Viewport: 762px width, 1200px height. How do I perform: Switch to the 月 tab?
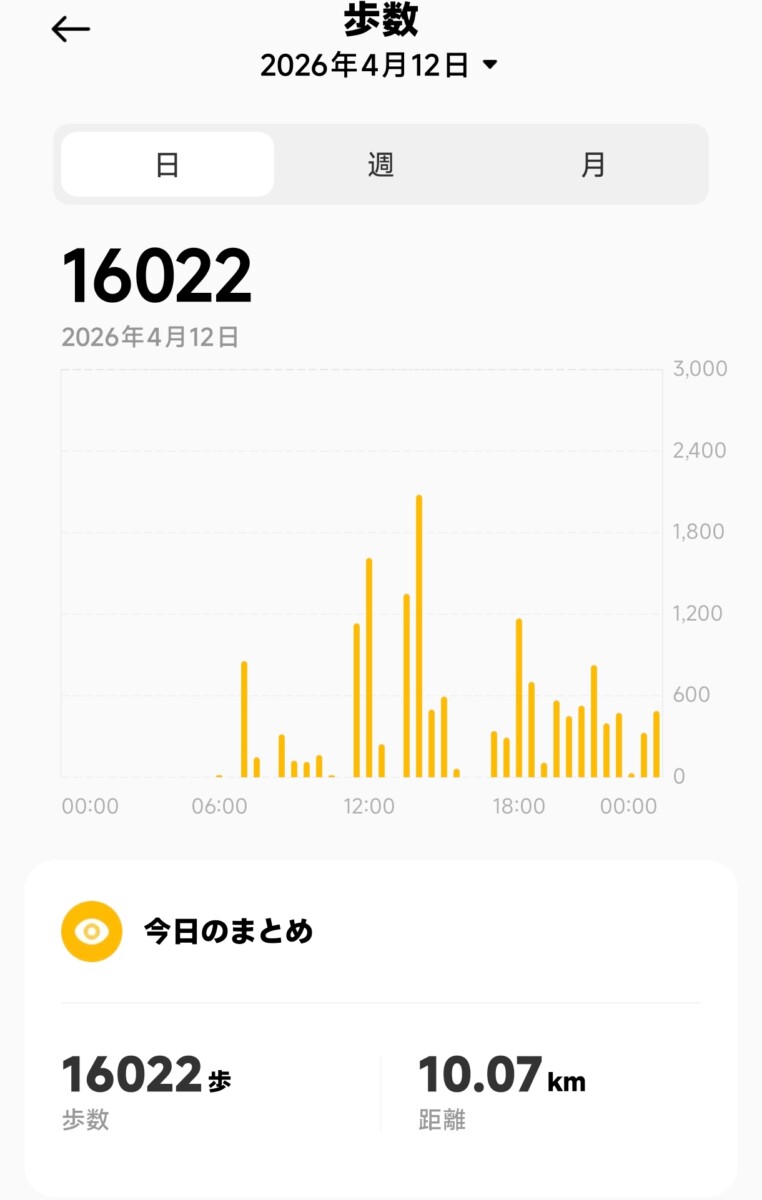[593, 165]
